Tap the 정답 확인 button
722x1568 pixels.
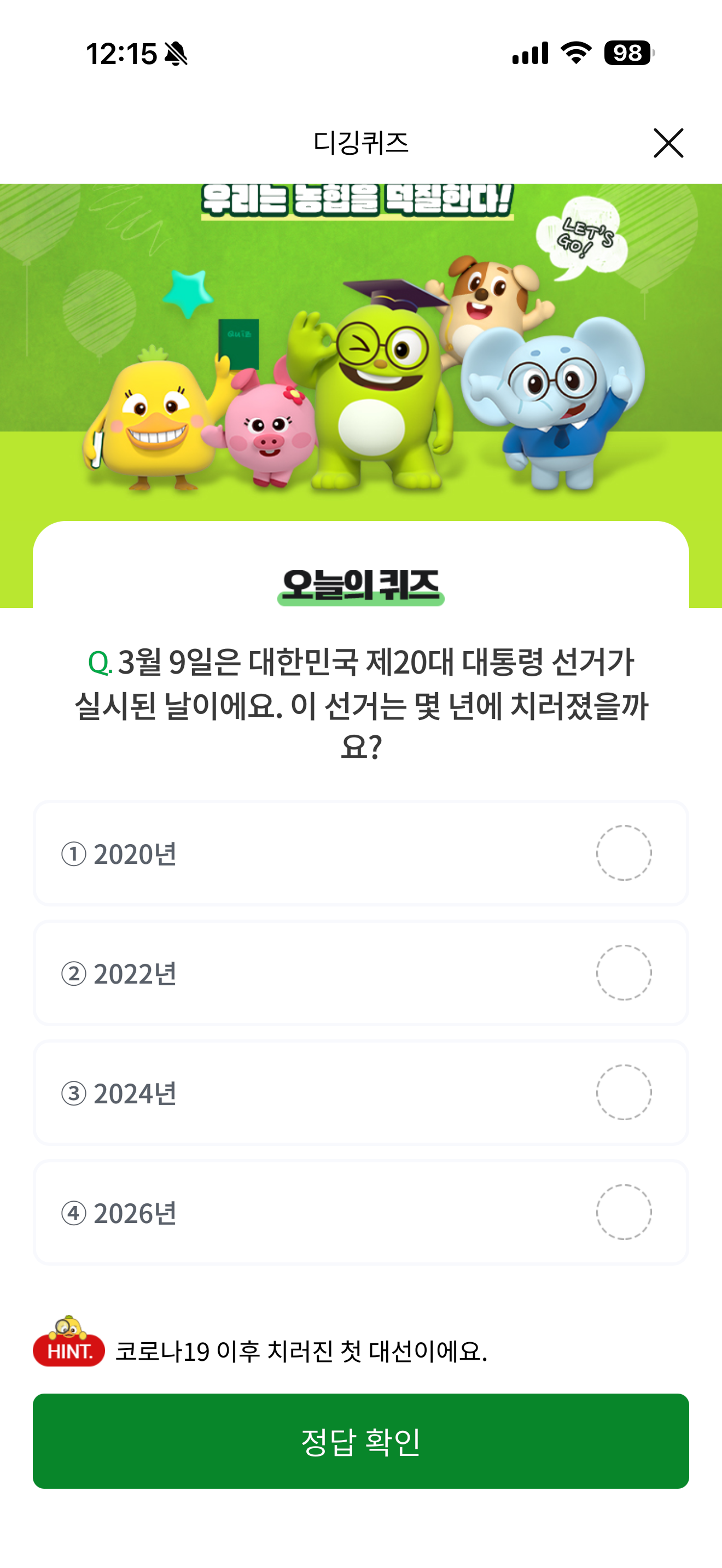click(x=361, y=1441)
